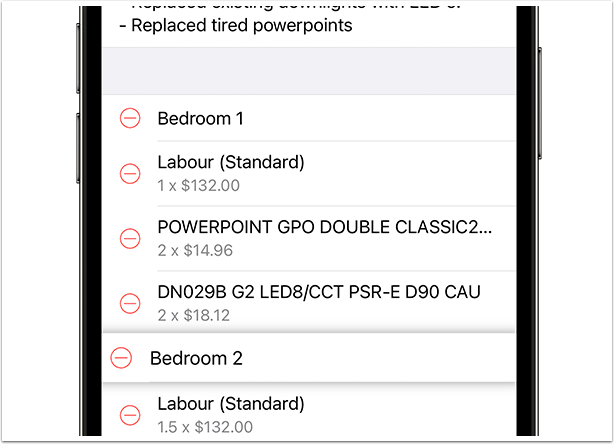Remove the Bedroom 1 section
Screen dimensions: 614x444
point(130,119)
